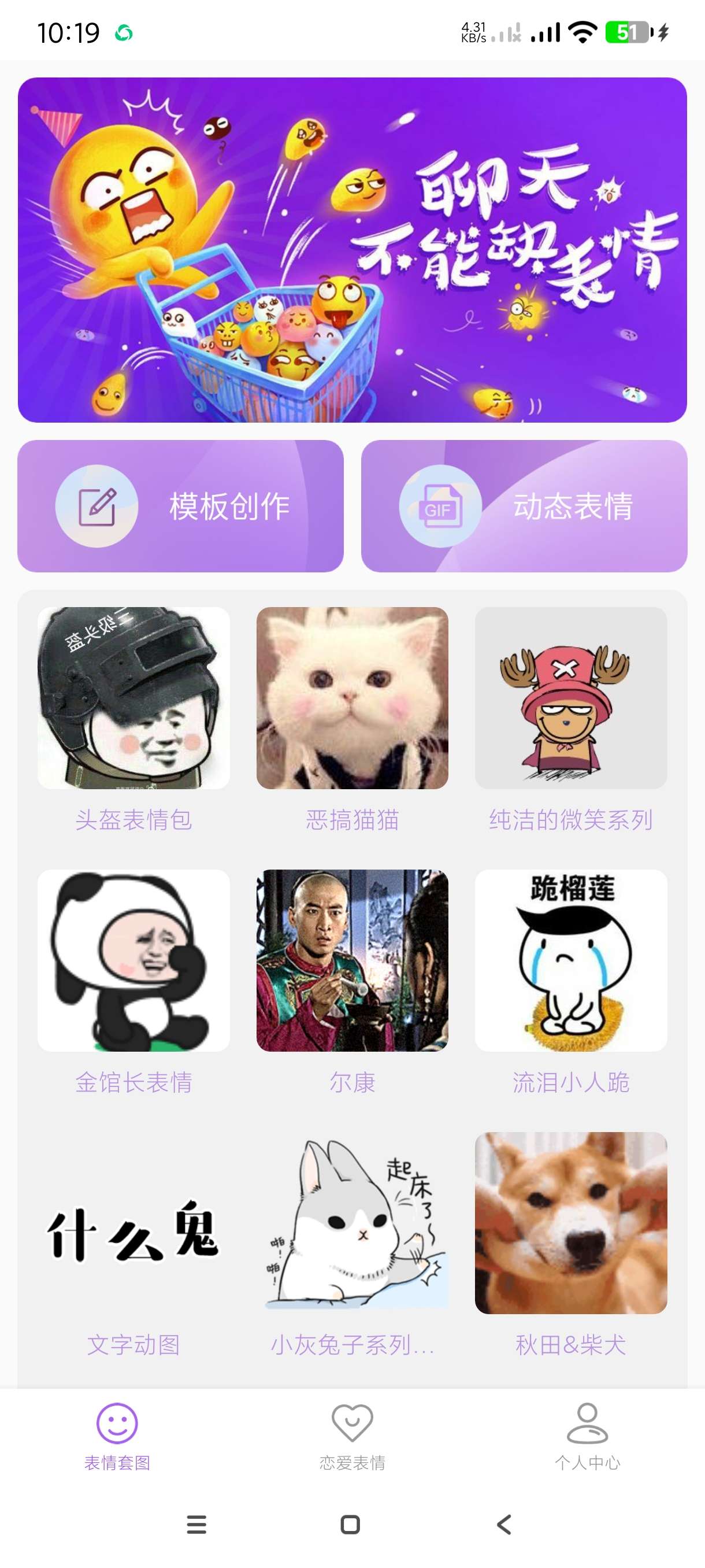Select the 金馆长表情 panda pack
Screen dimensions: 705x1568
coord(133,960)
